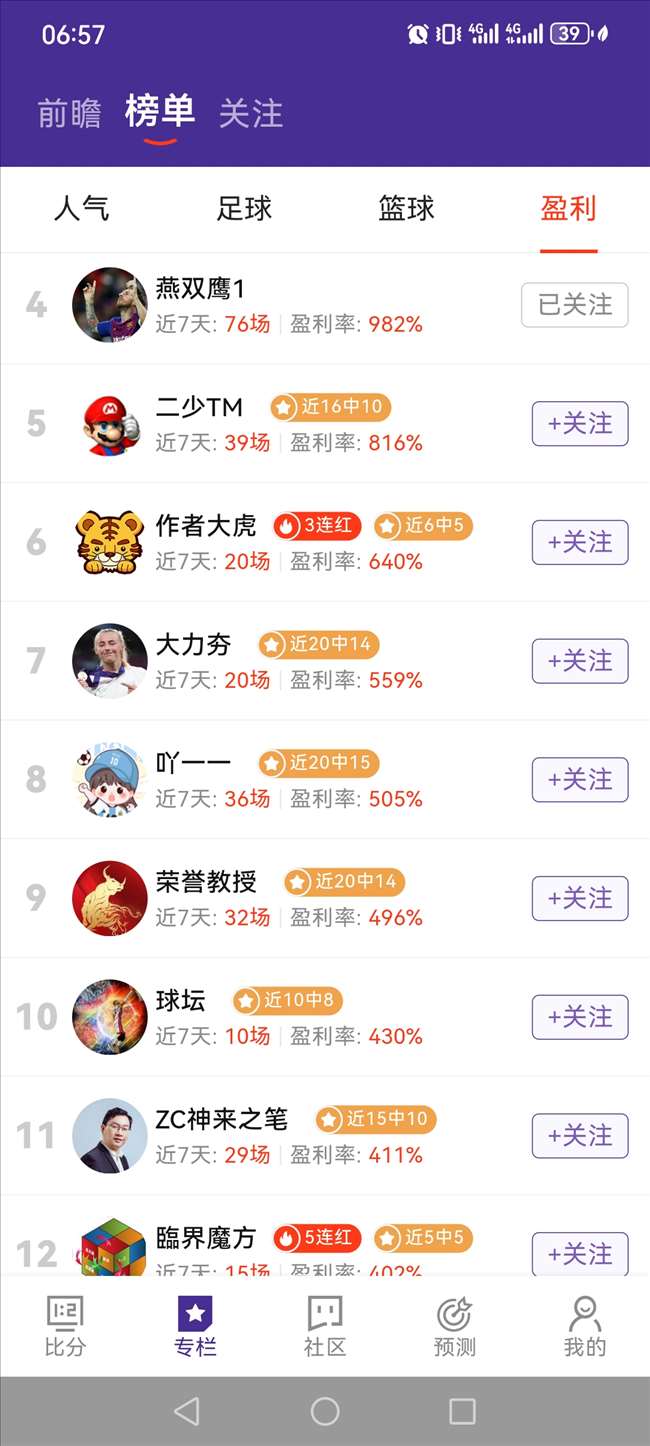The width and height of the screenshot is (650, 1446).
Task: Switch to the 足球 ranking tab
Action: coord(244,208)
